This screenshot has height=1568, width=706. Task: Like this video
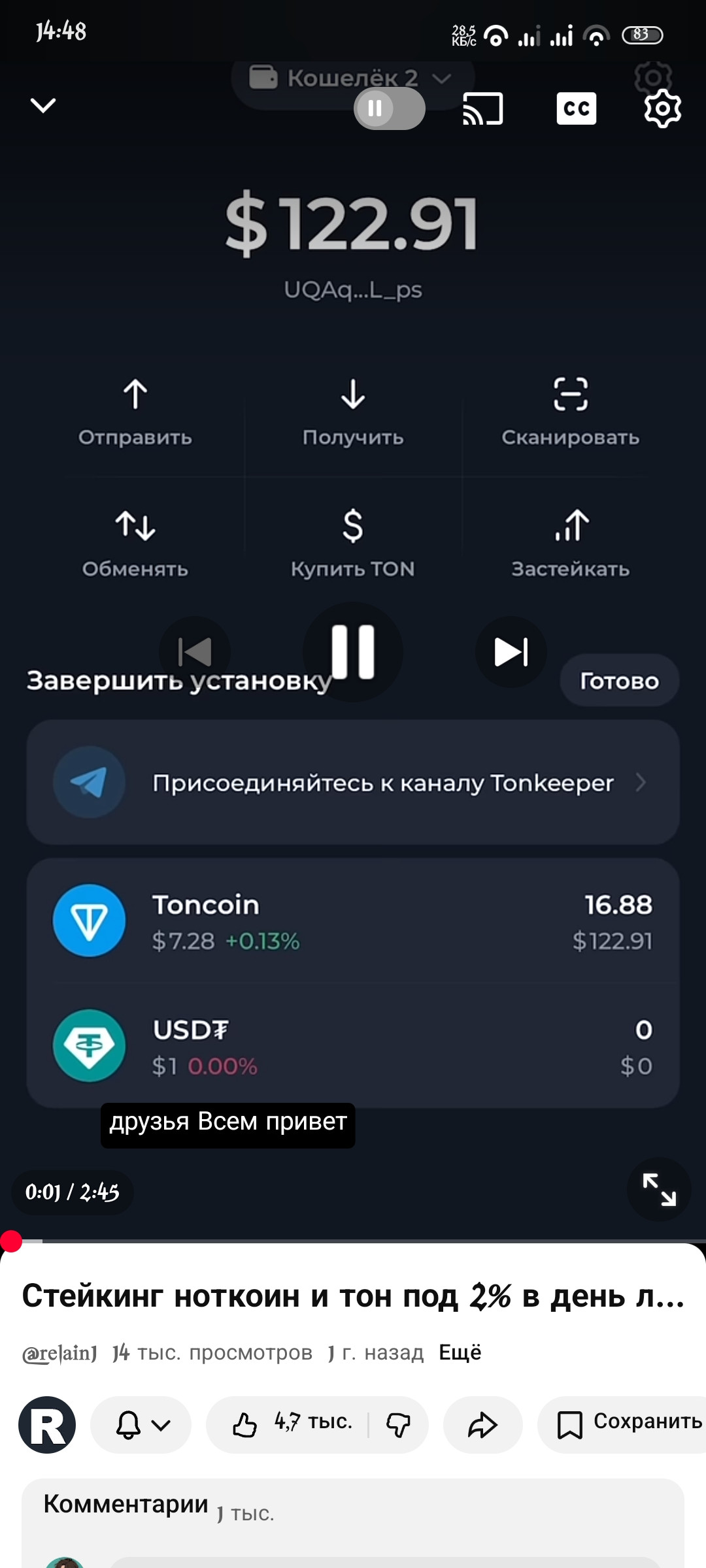(291, 1425)
